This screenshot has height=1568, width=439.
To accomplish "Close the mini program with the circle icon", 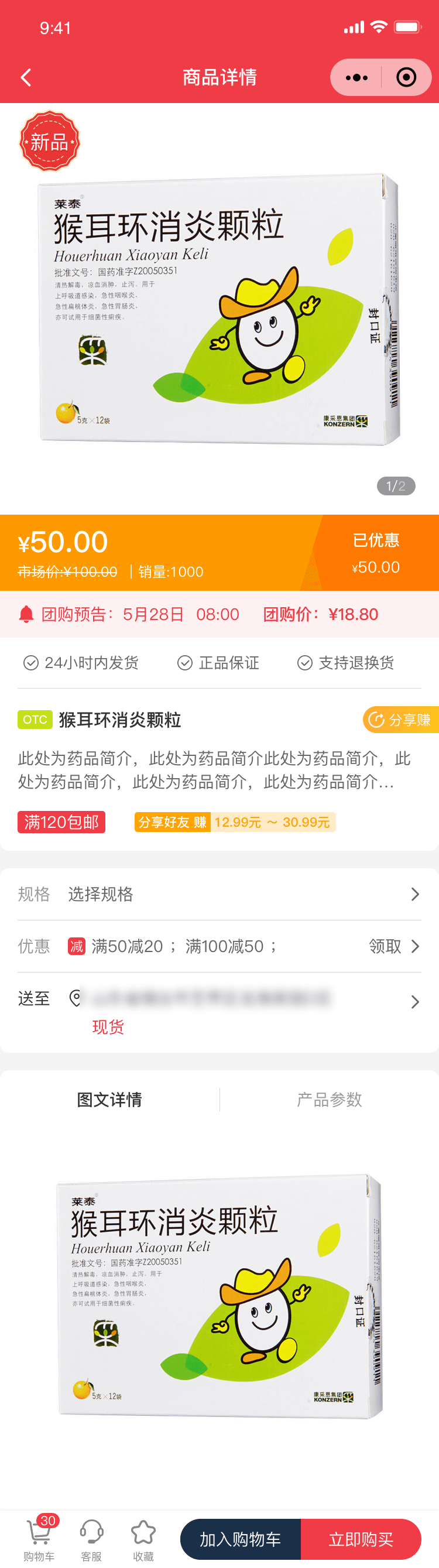I will tap(406, 77).
